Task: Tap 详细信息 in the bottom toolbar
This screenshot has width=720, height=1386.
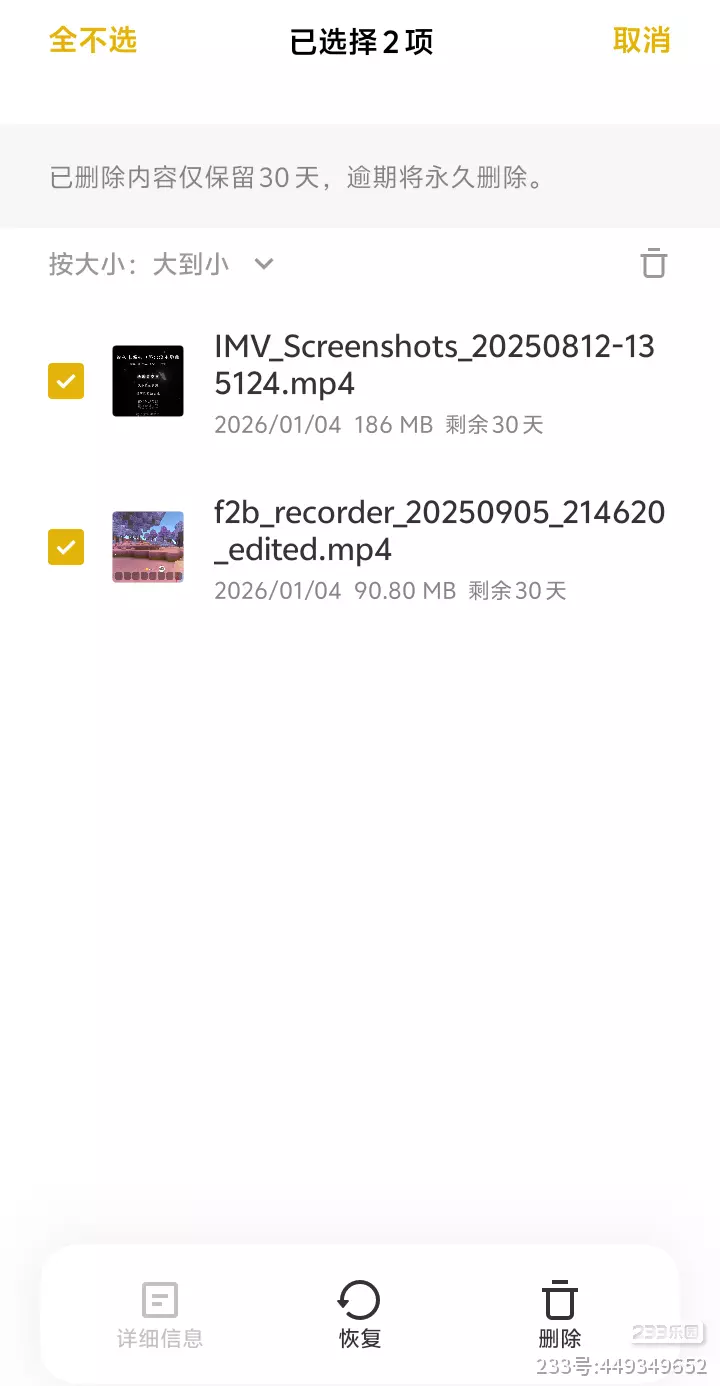Action: tap(160, 1314)
